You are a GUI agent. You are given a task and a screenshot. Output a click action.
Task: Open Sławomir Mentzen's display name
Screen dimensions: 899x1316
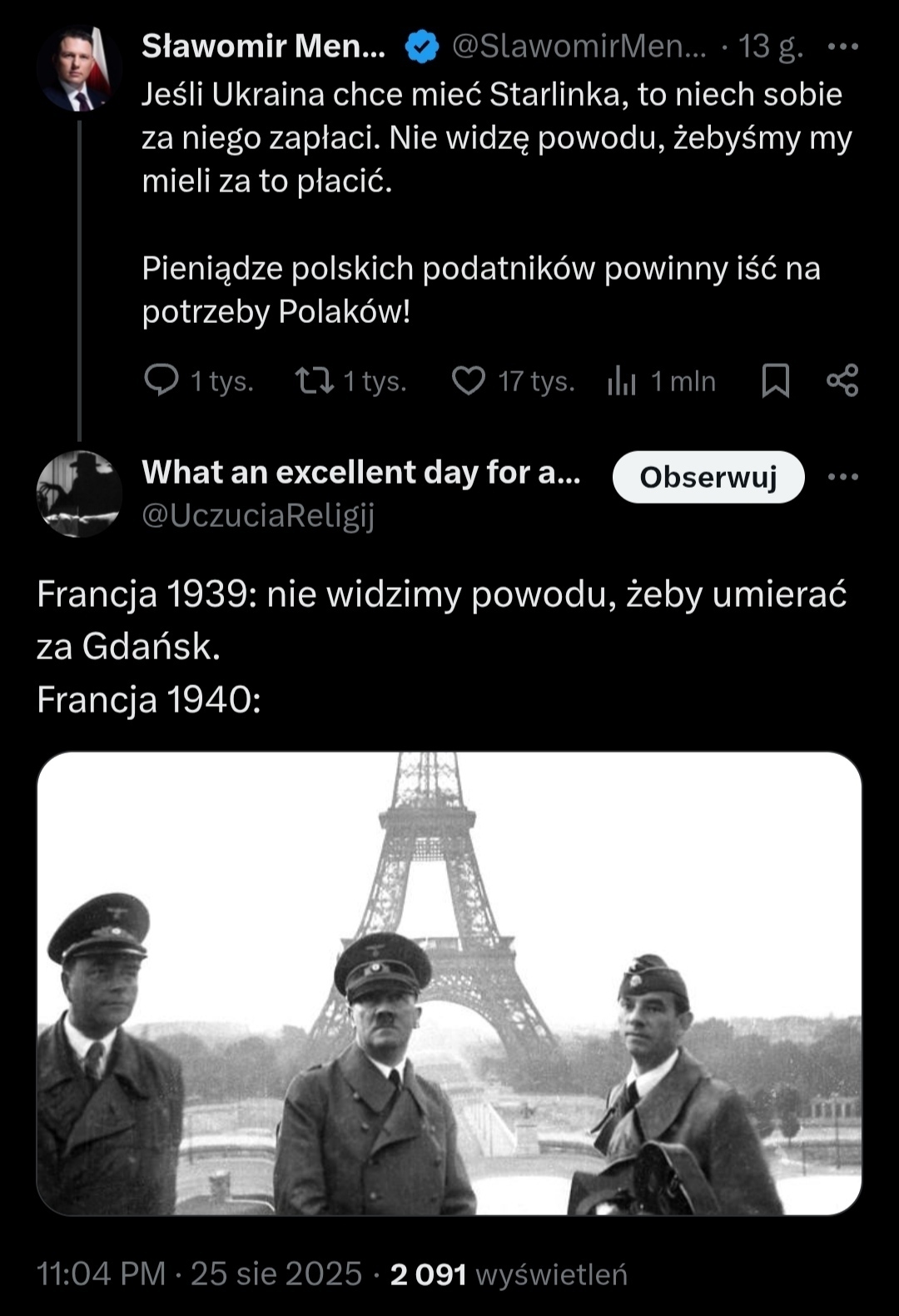(263, 47)
